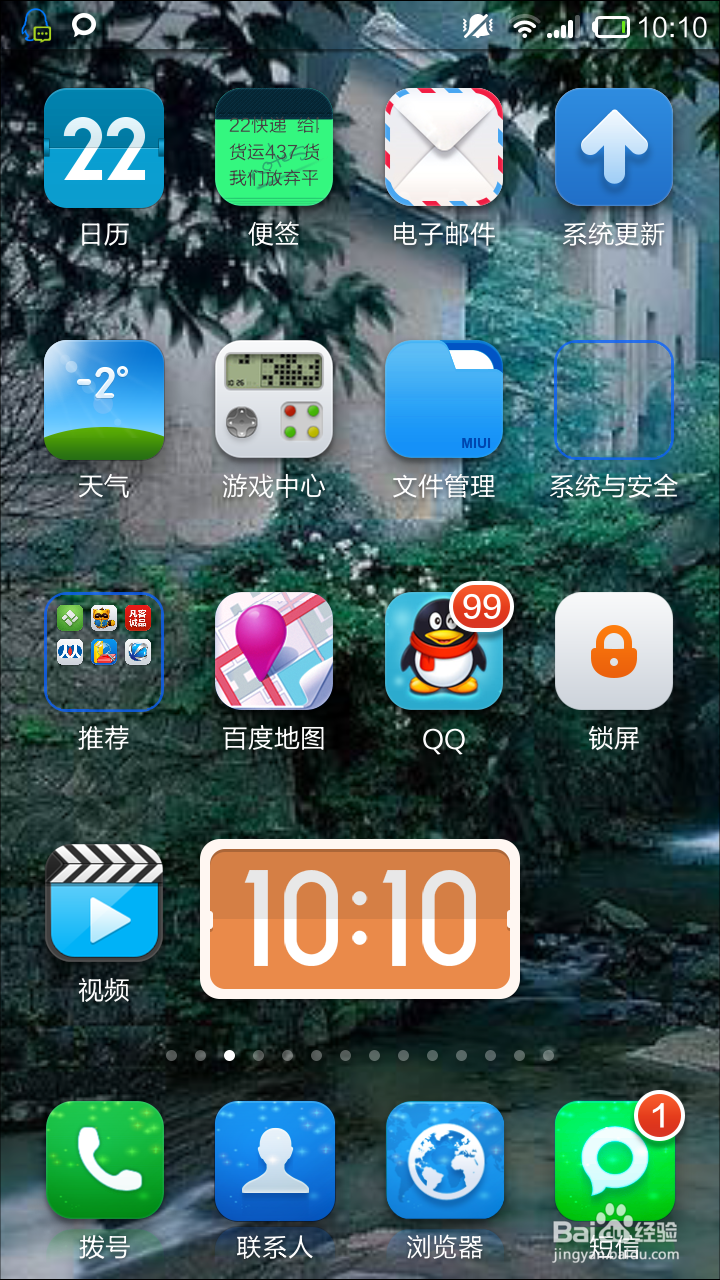Open System Update (系统更新)
This screenshot has width=720, height=1280.
point(614,146)
